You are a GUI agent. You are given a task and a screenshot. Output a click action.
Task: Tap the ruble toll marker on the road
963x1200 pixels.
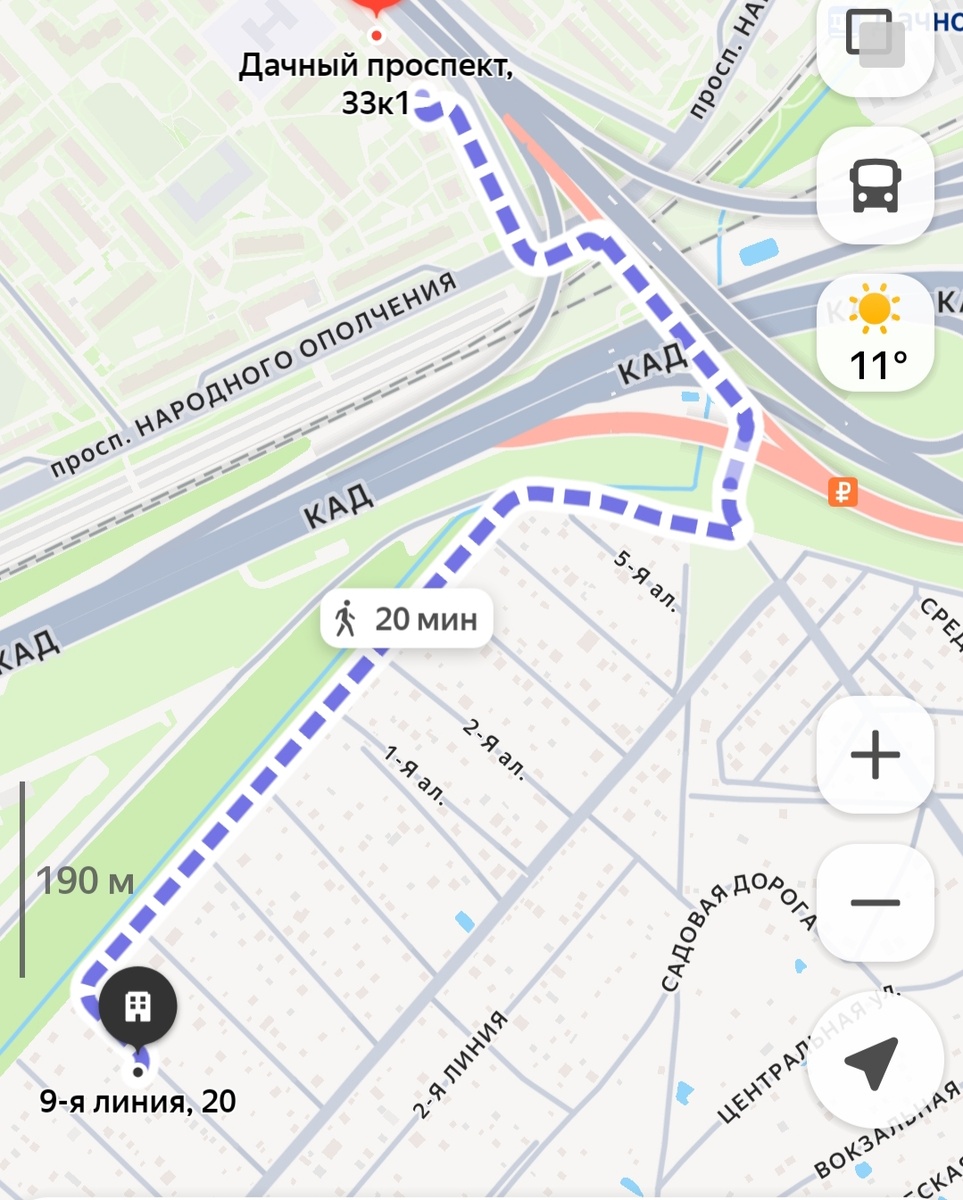click(843, 492)
